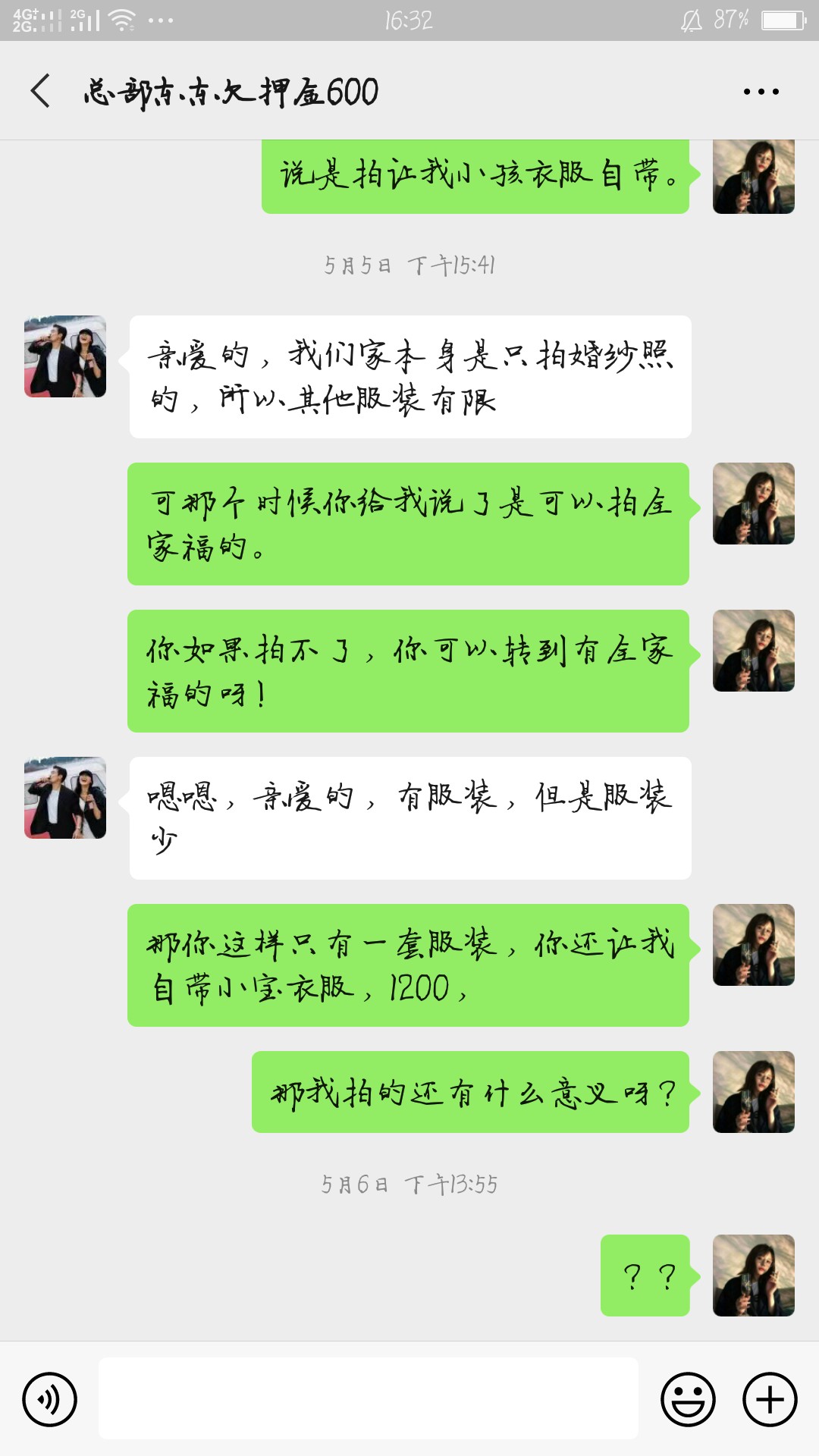Viewport: 819px width, 1456px height.
Task: Open the chat overflow menu
Action: (x=761, y=92)
